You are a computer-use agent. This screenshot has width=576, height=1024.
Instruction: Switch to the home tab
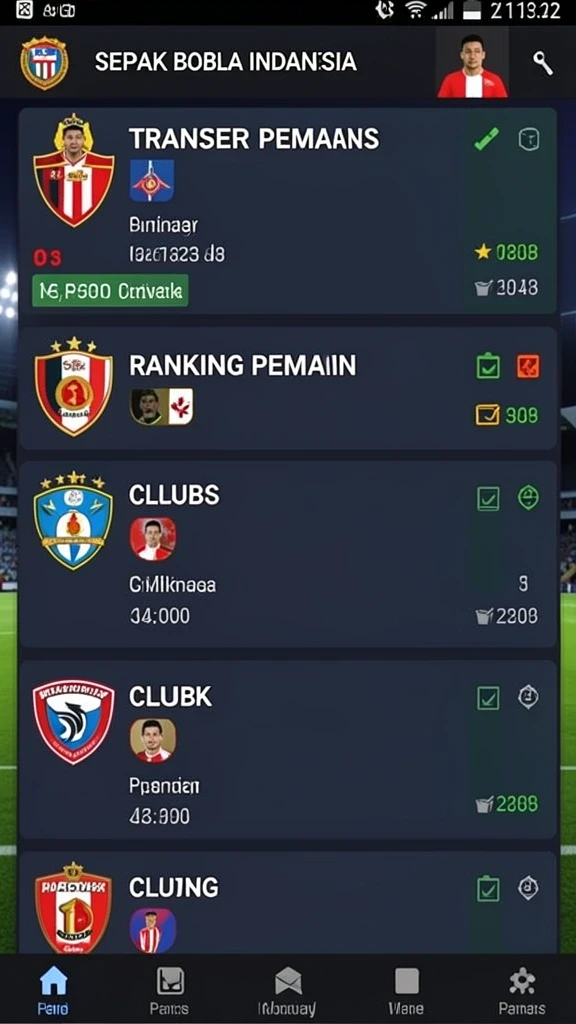coord(54,989)
